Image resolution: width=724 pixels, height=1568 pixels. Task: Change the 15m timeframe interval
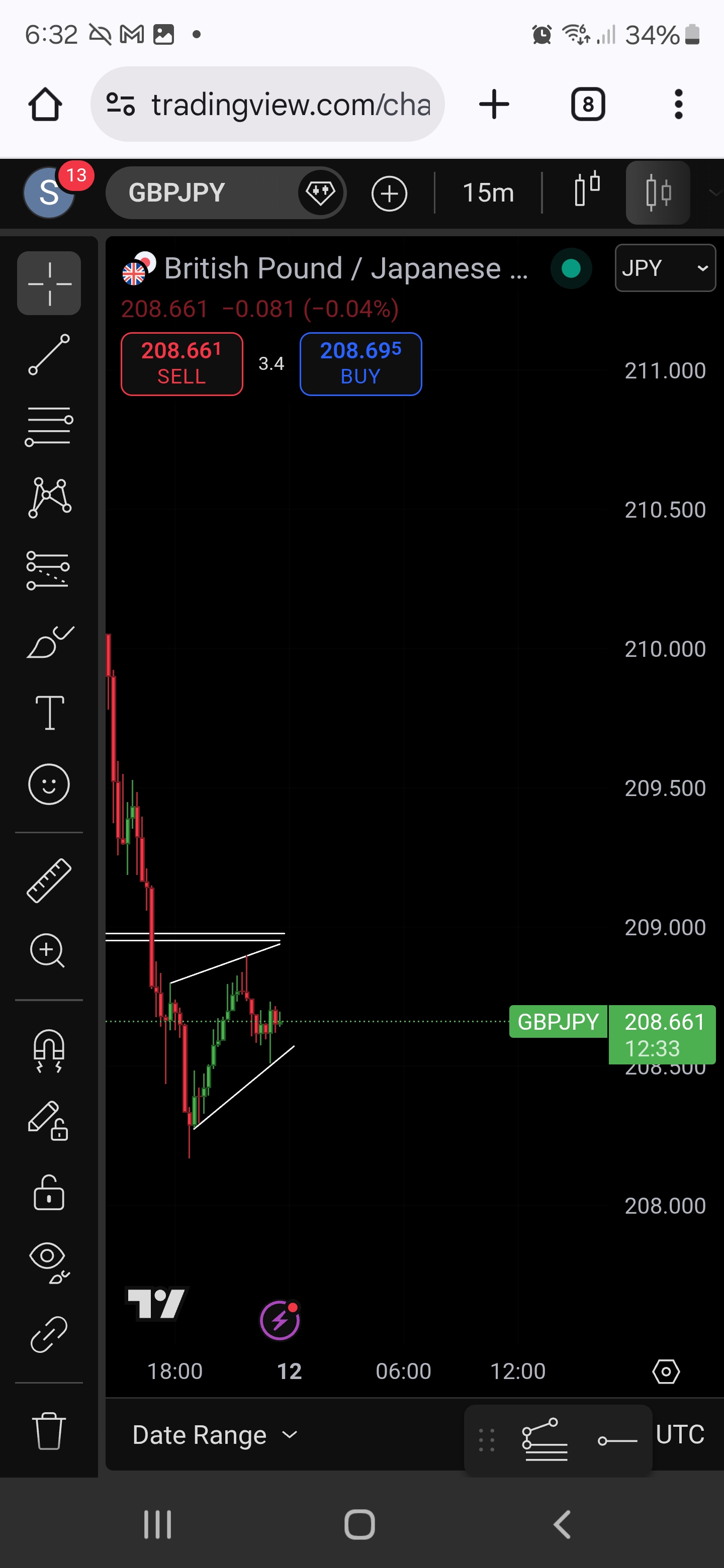488,193
